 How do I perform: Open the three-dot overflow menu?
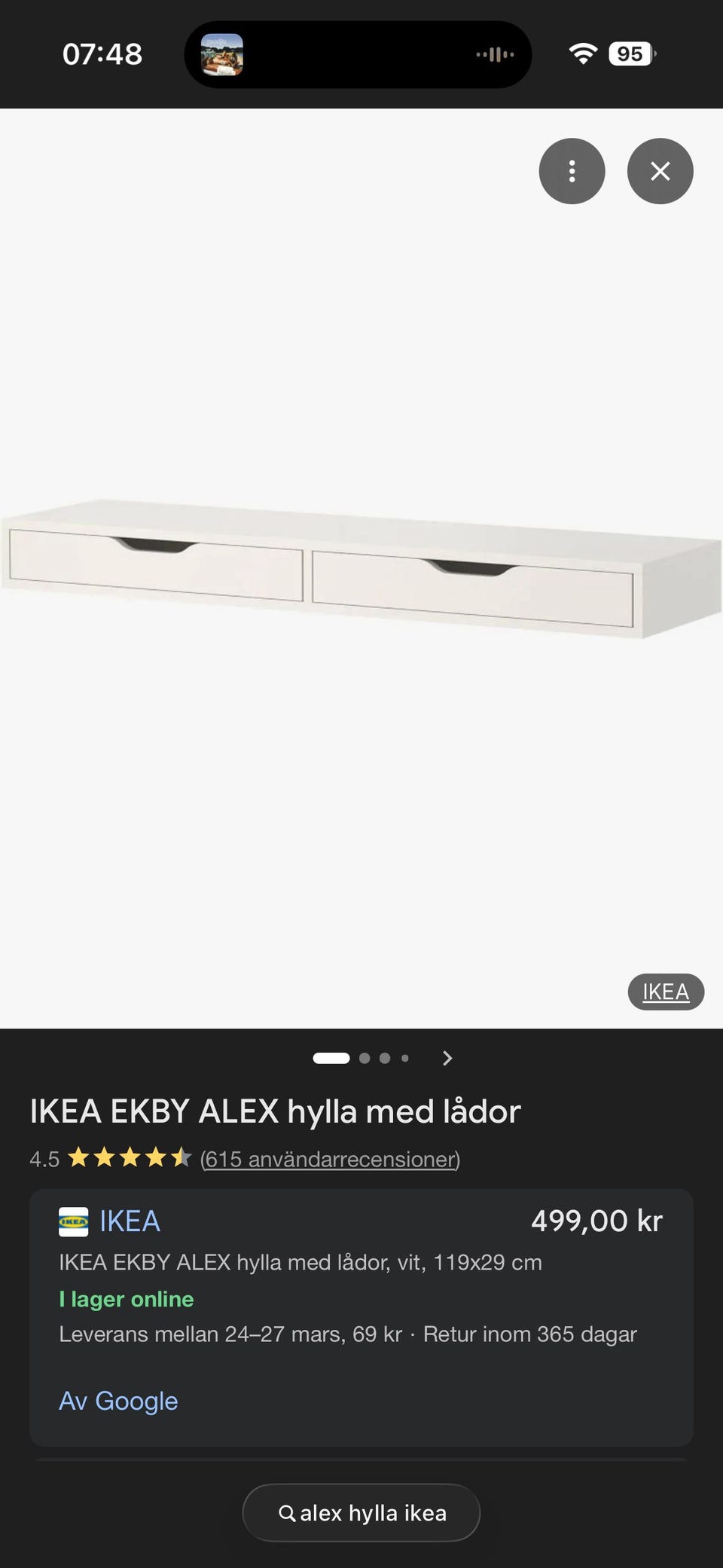tap(572, 171)
